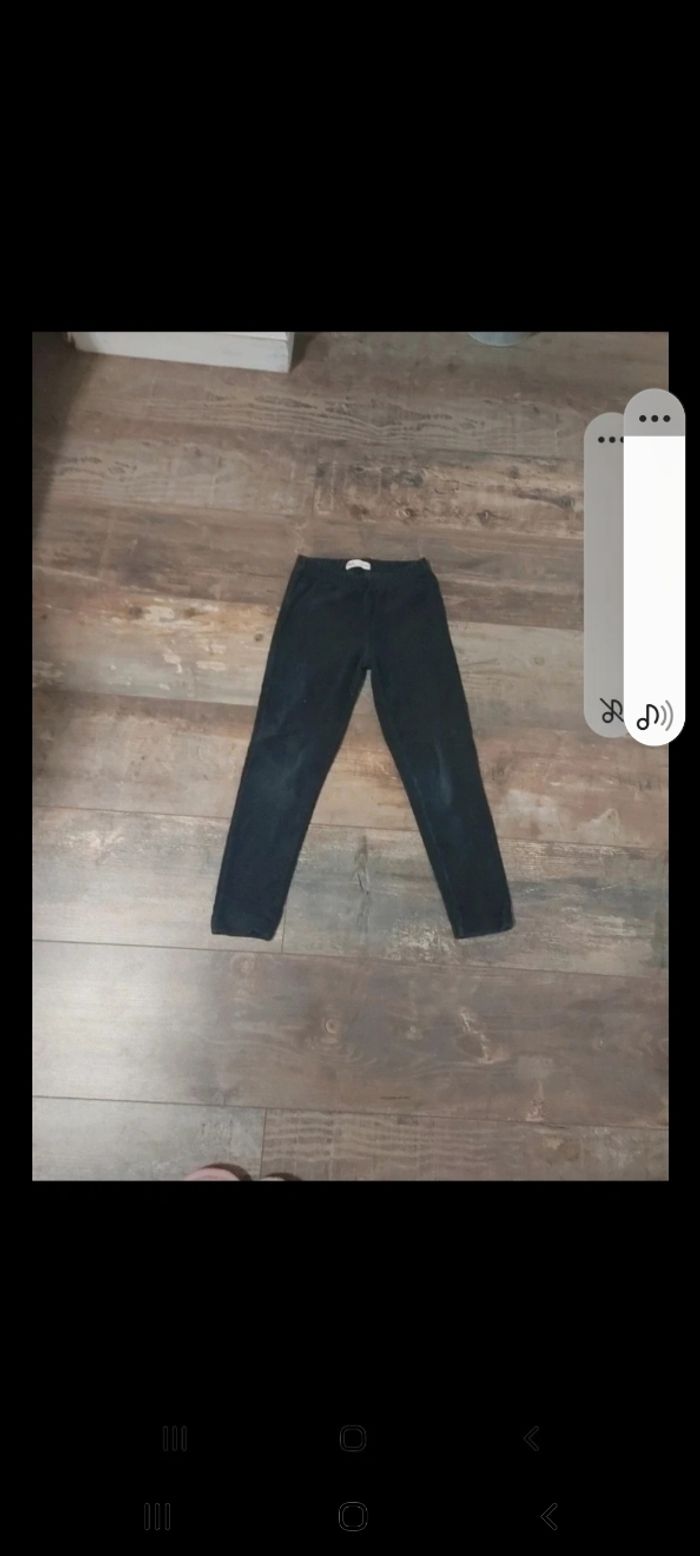
Task: Go back using the bottom navigation bar
Action: pos(548,1516)
